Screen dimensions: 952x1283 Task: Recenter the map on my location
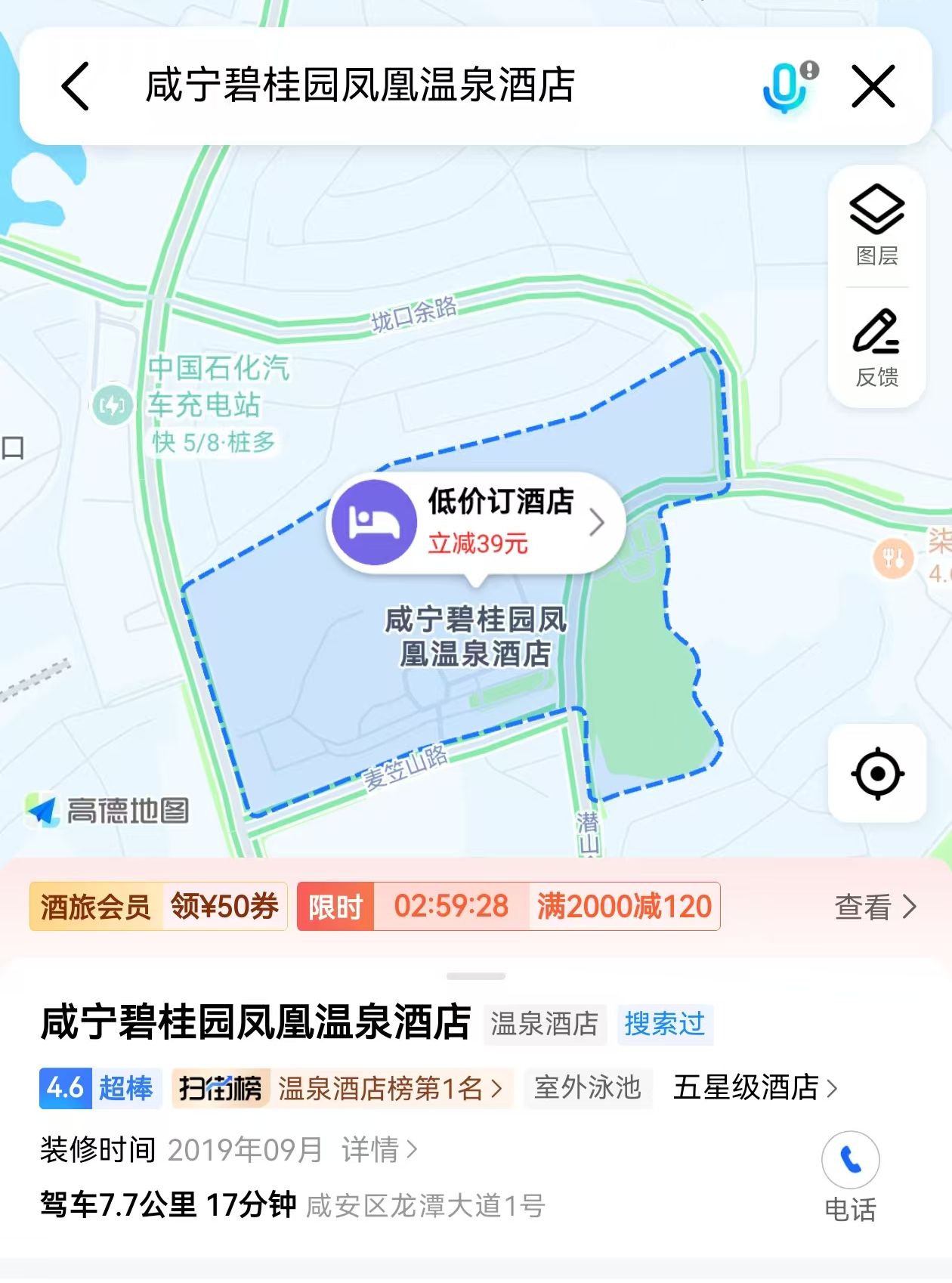click(877, 774)
